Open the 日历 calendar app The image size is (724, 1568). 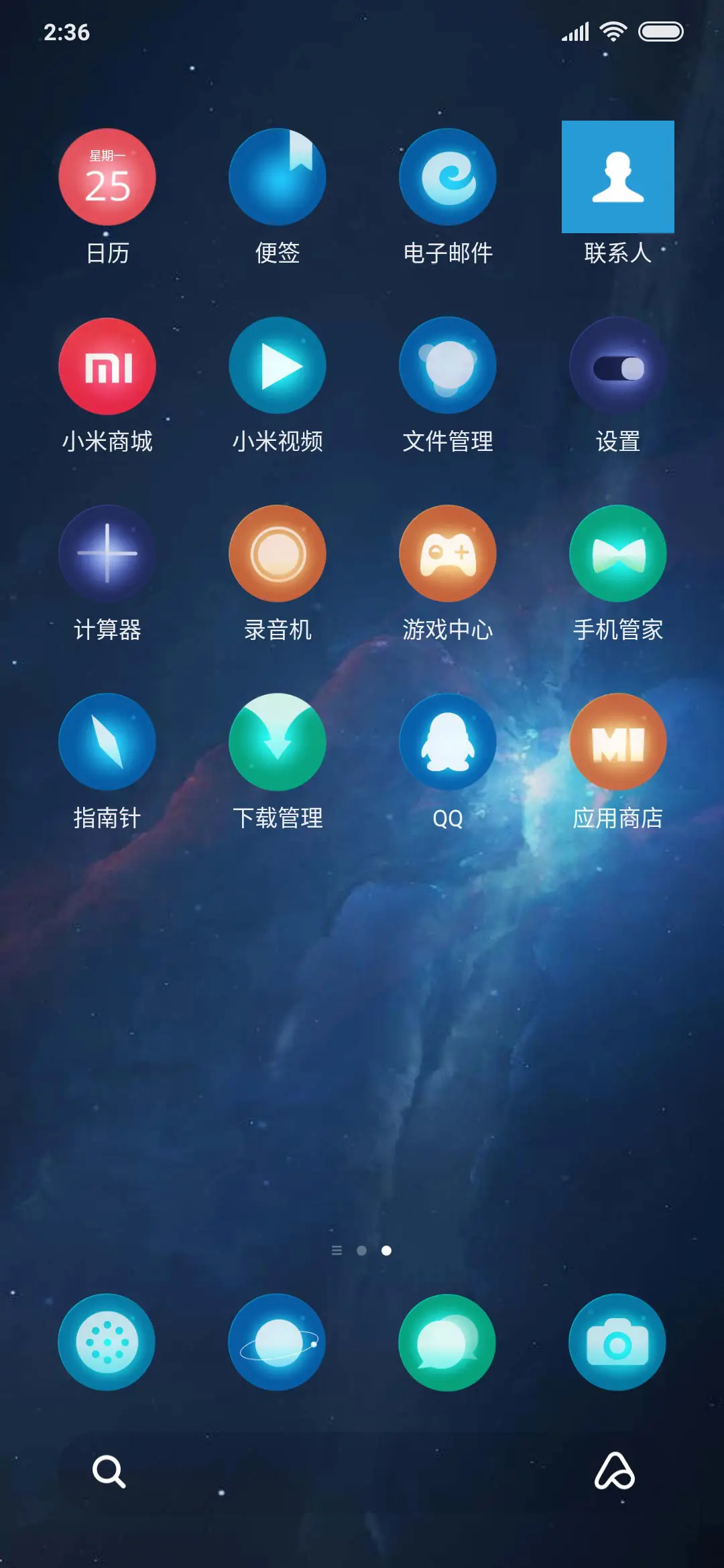[107, 178]
